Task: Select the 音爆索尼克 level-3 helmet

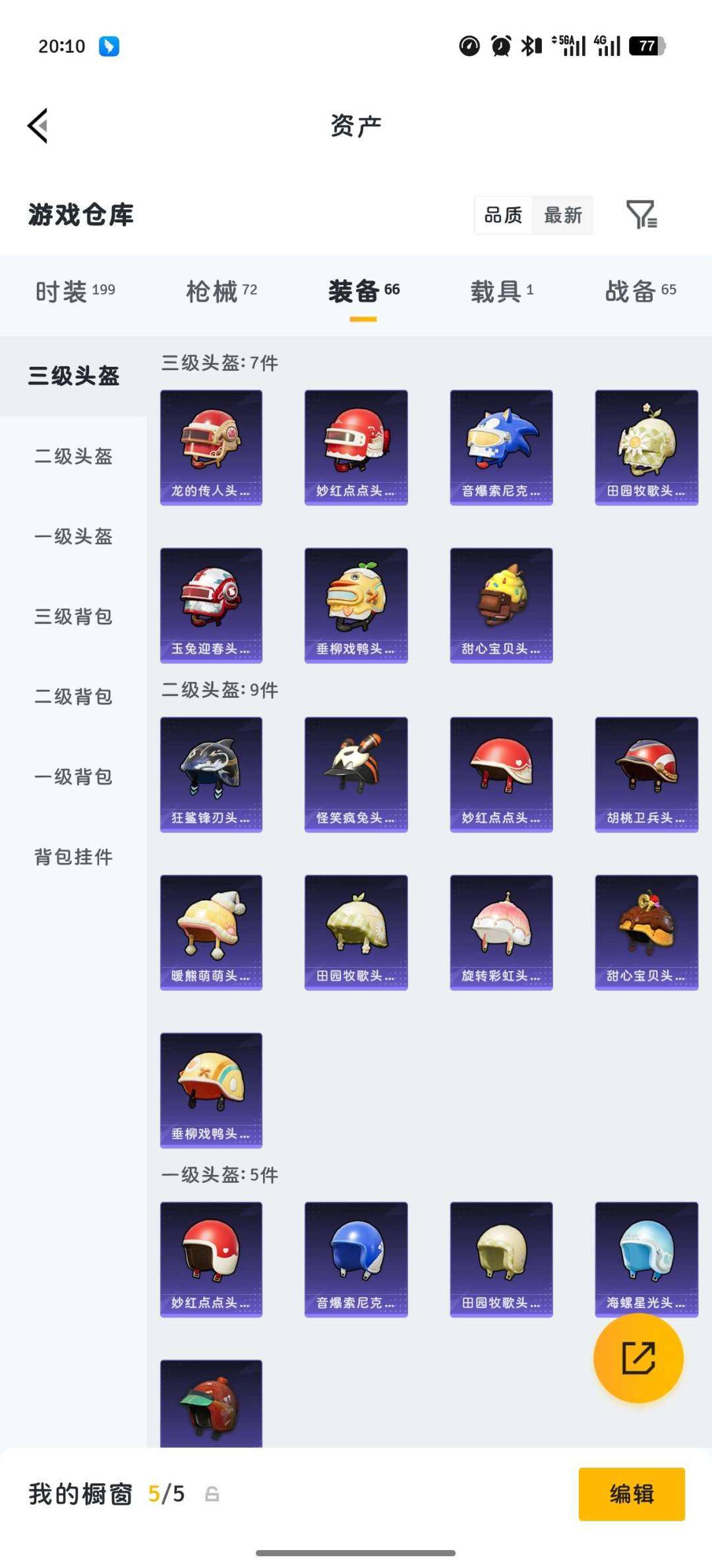Action: click(500, 446)
